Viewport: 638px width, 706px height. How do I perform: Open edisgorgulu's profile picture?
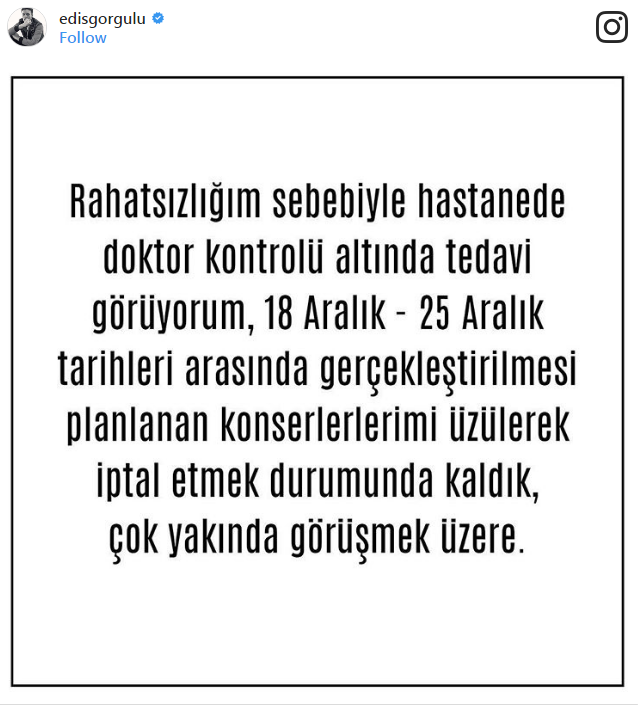click(27, 27)
